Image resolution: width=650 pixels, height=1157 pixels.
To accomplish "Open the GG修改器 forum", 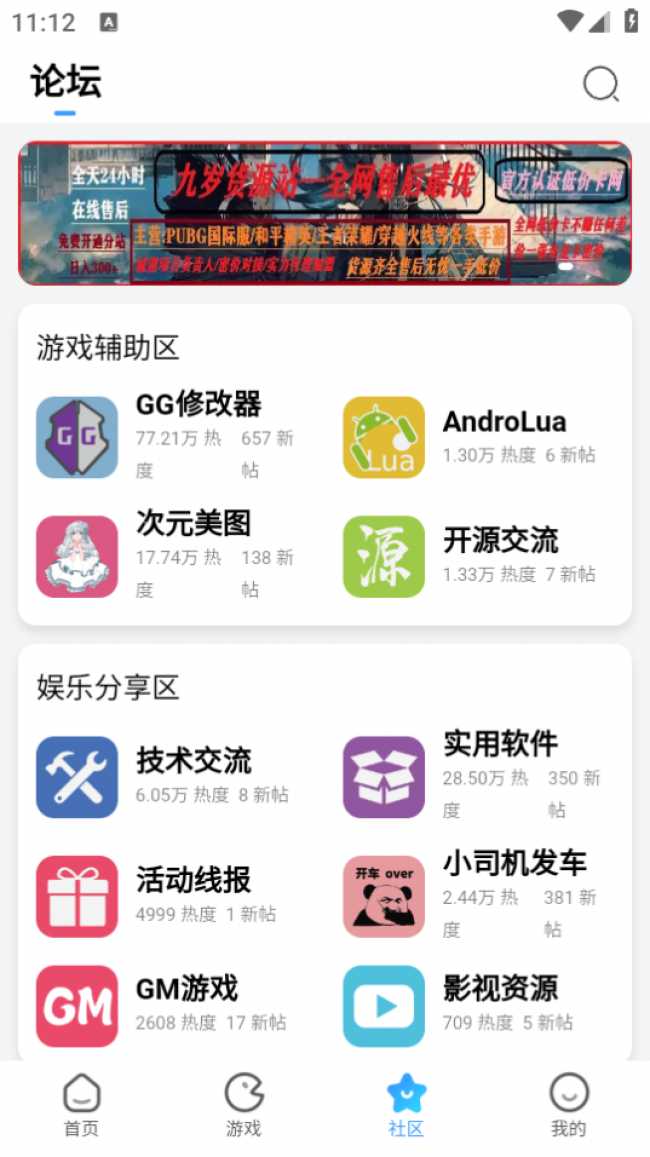I will pos(170,437).
